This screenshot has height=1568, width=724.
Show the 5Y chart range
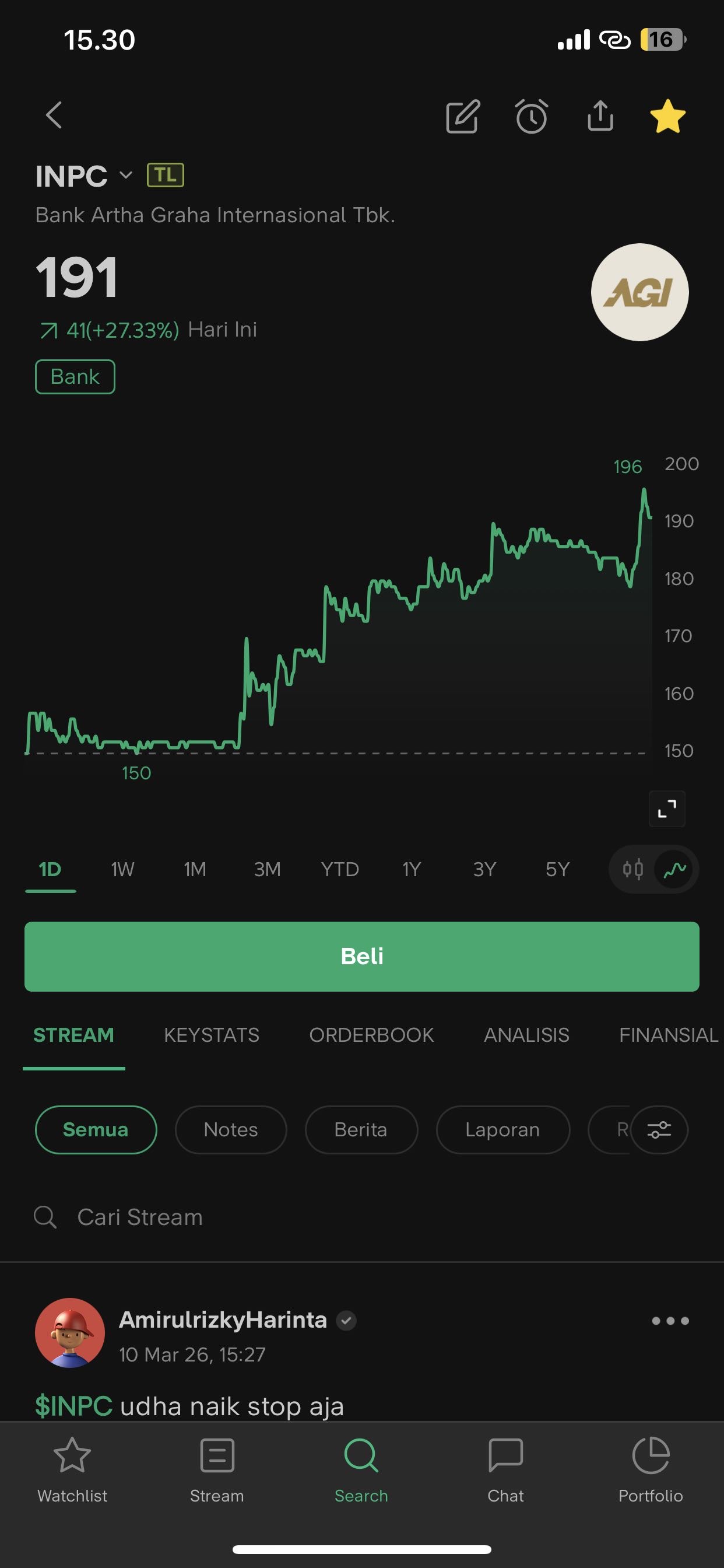557,869
